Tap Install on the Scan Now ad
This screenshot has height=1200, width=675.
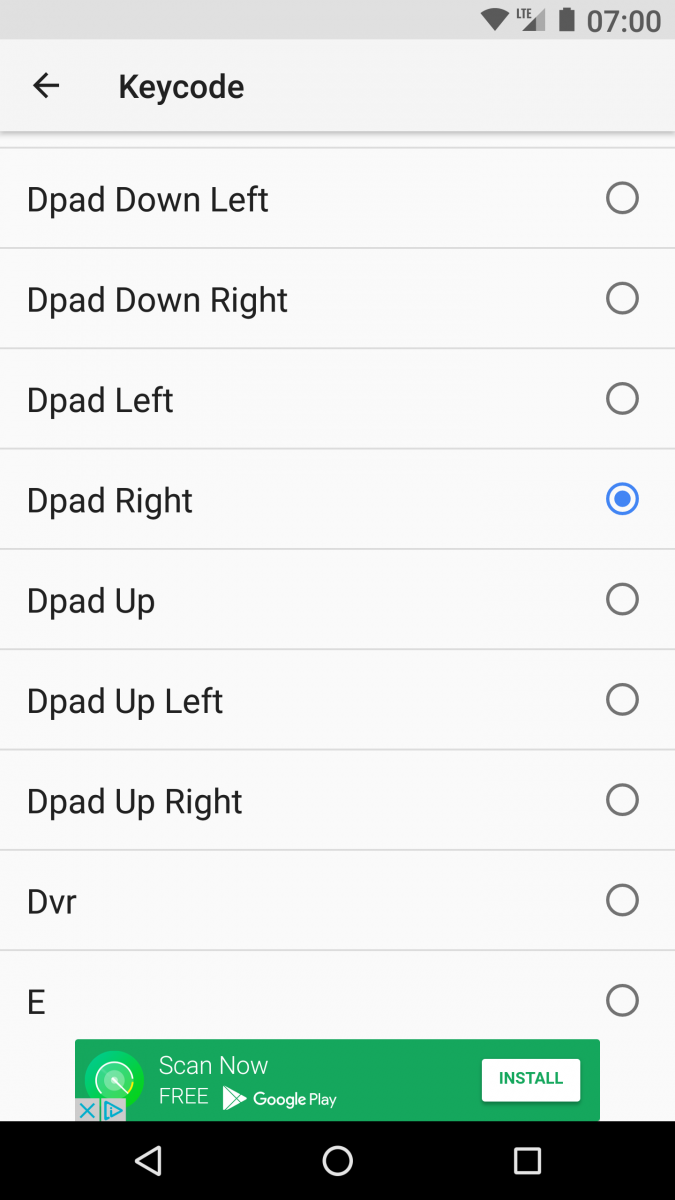click(531, 1079)
